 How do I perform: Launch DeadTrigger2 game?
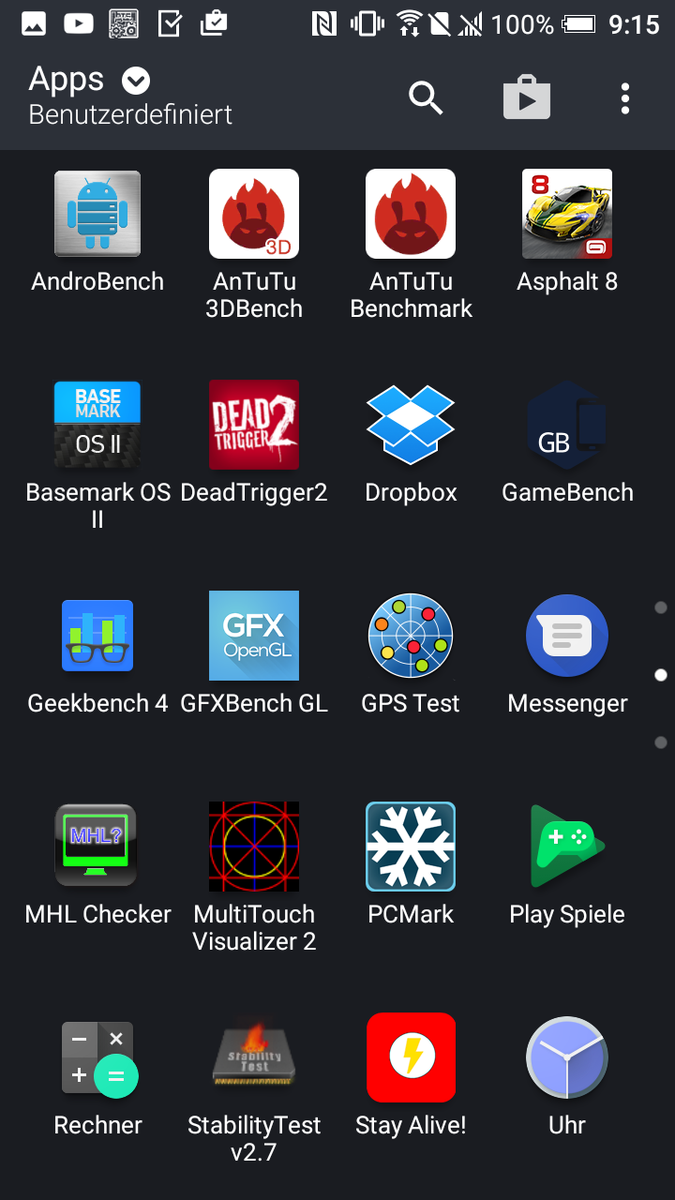pyautogui.click(x=254, y=425)
